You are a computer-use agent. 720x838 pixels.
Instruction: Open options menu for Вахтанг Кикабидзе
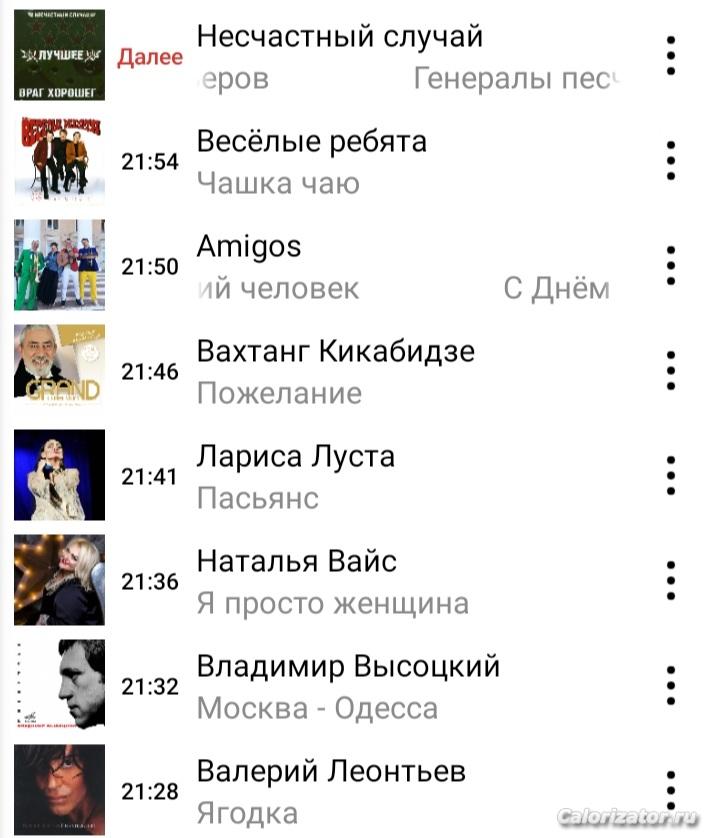point(671,371)
